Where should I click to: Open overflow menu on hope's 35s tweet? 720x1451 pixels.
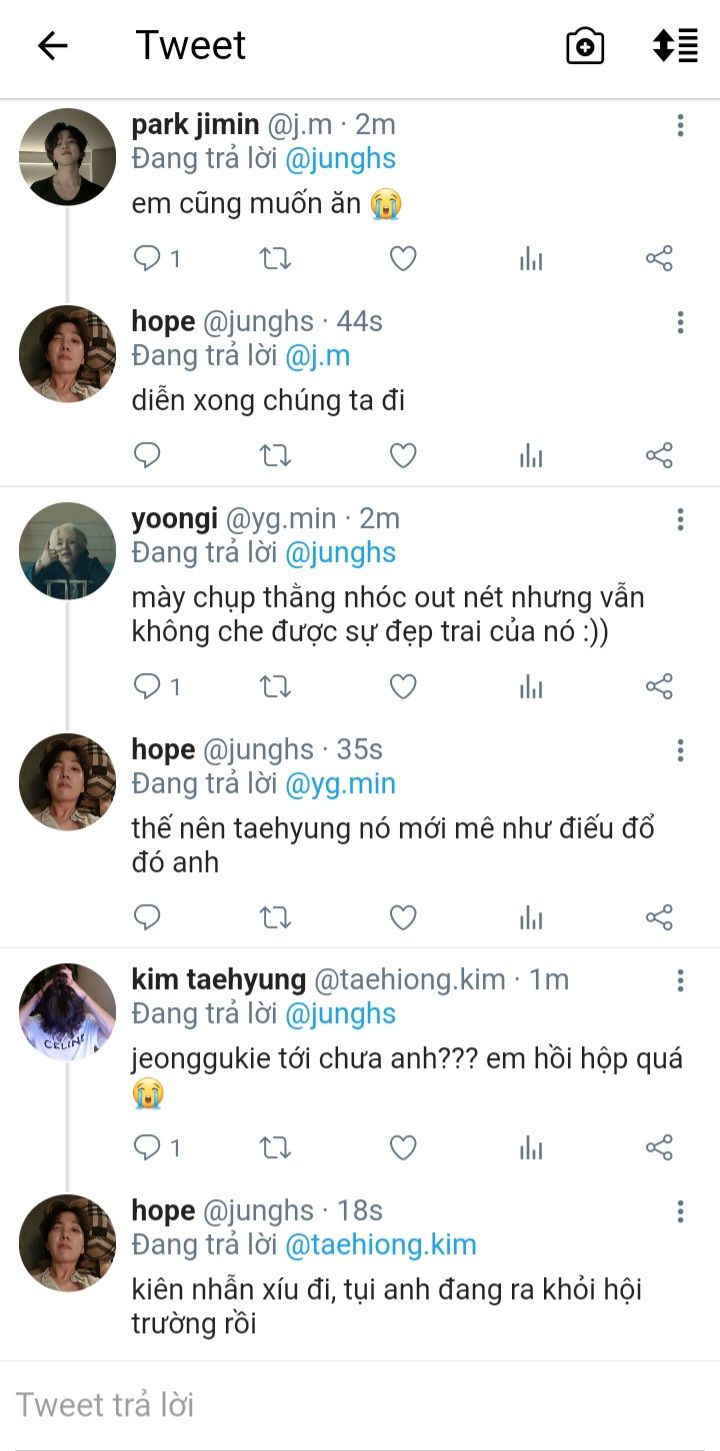[x=680, y=751]
